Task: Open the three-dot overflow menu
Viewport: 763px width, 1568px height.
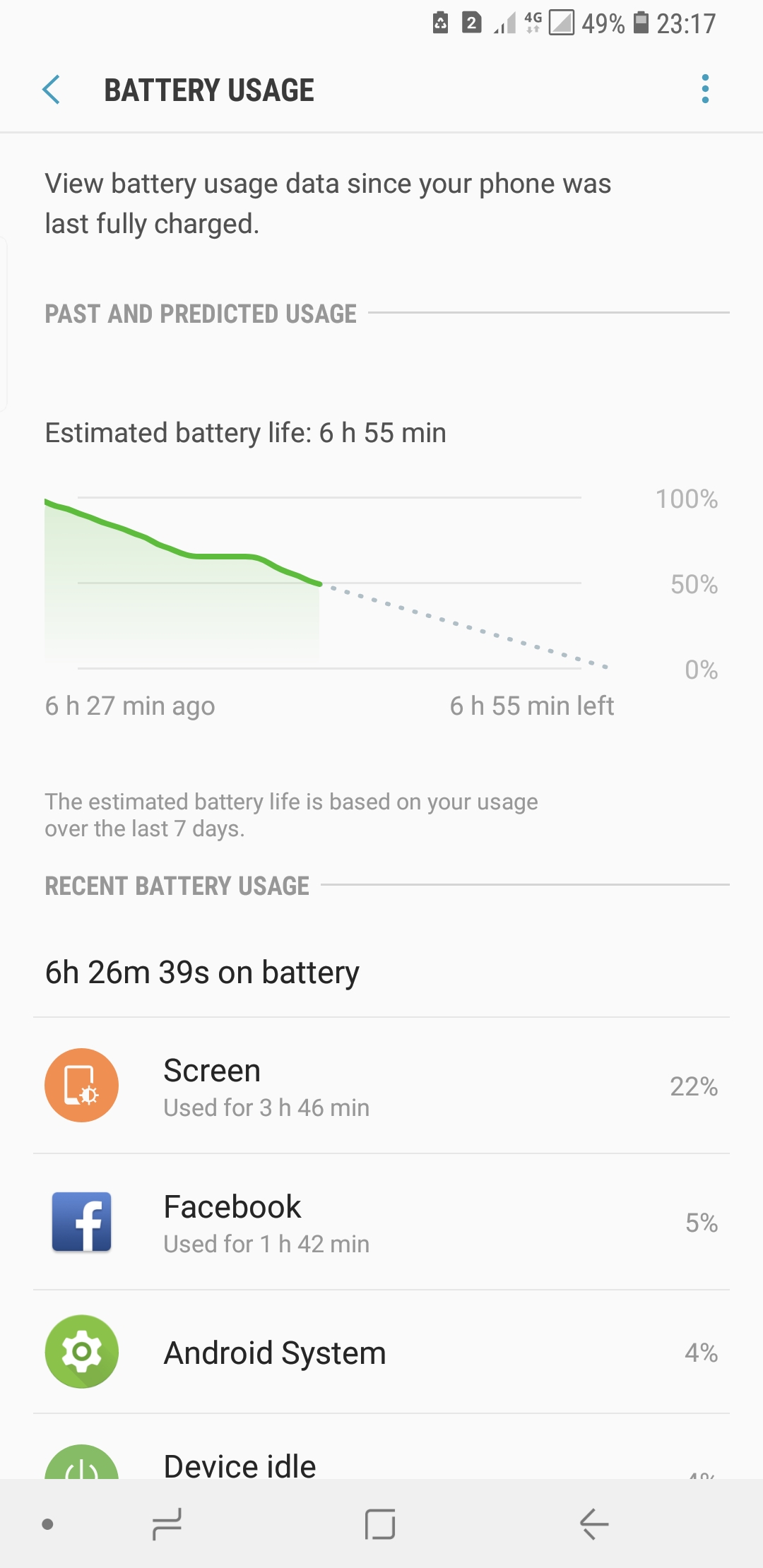Action: [704, 90]
